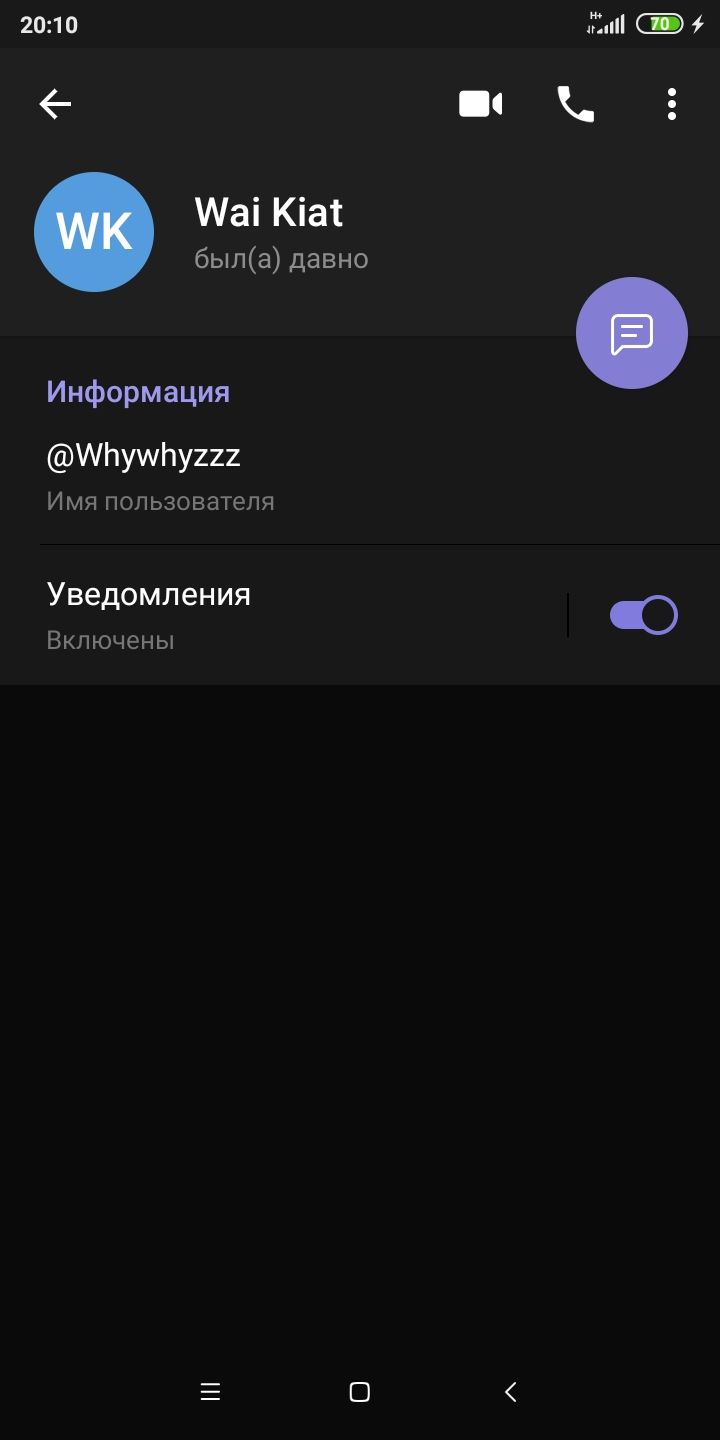Turn off the Уведомления switch
Image resolution: width=720 pixels, height=1440 pixels.
pos(643,615)
